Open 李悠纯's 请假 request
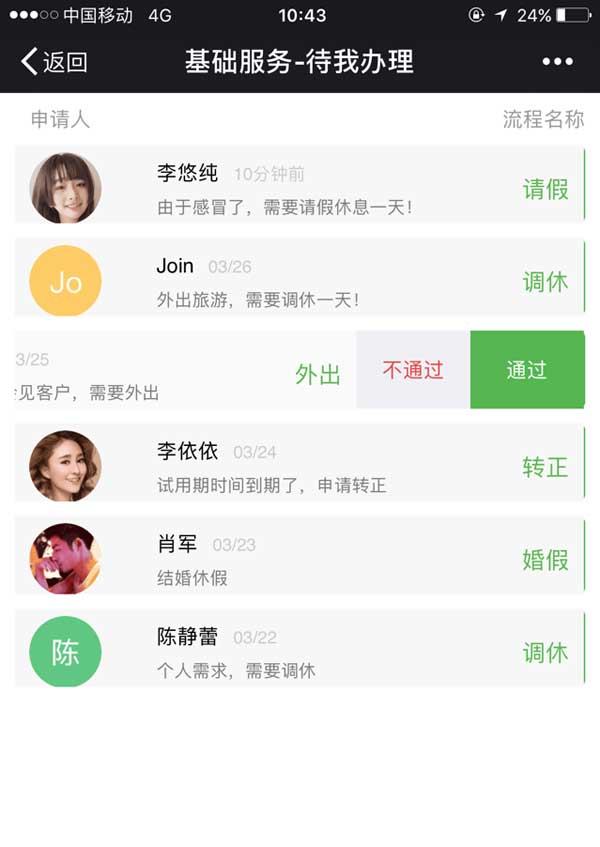The image size is (600, 847). pyautogui.click(x=300, y=187)
